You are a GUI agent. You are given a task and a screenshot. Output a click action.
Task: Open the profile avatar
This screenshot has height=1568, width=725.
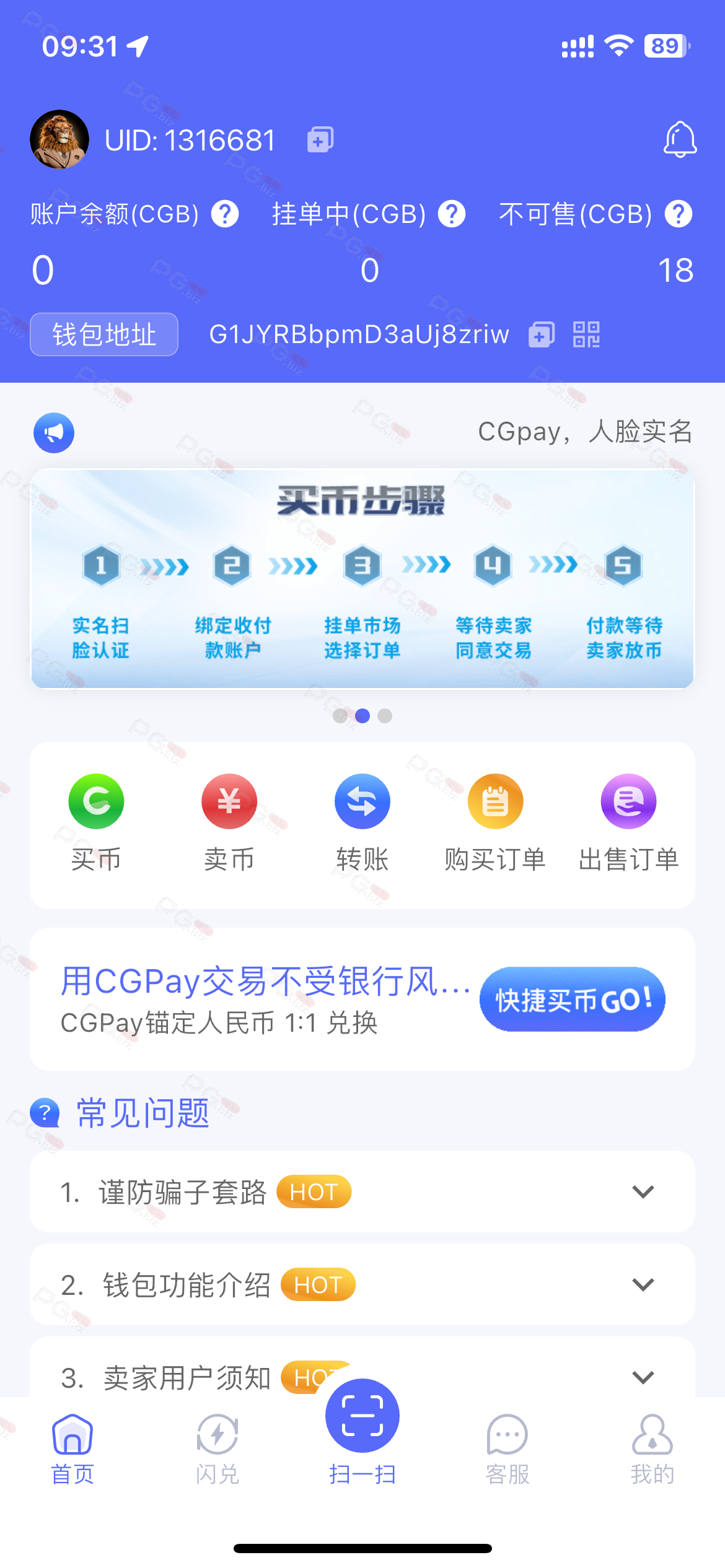click(59, 139)
